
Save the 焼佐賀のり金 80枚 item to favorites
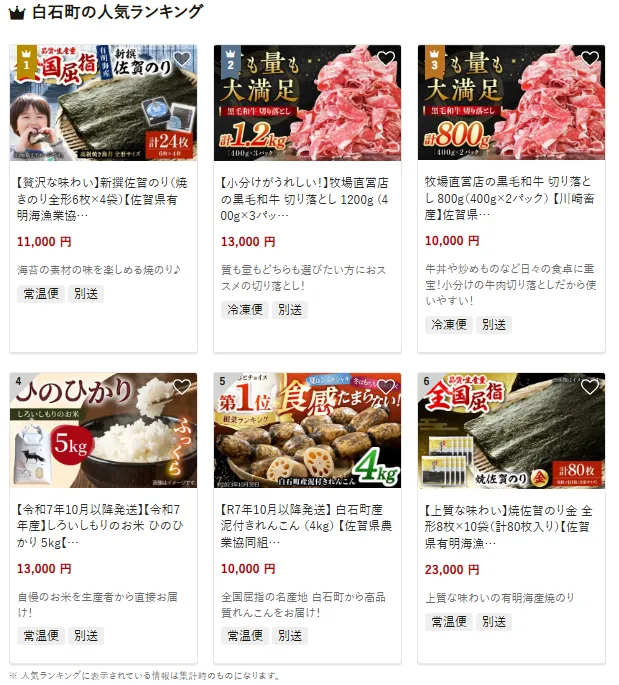589,387
